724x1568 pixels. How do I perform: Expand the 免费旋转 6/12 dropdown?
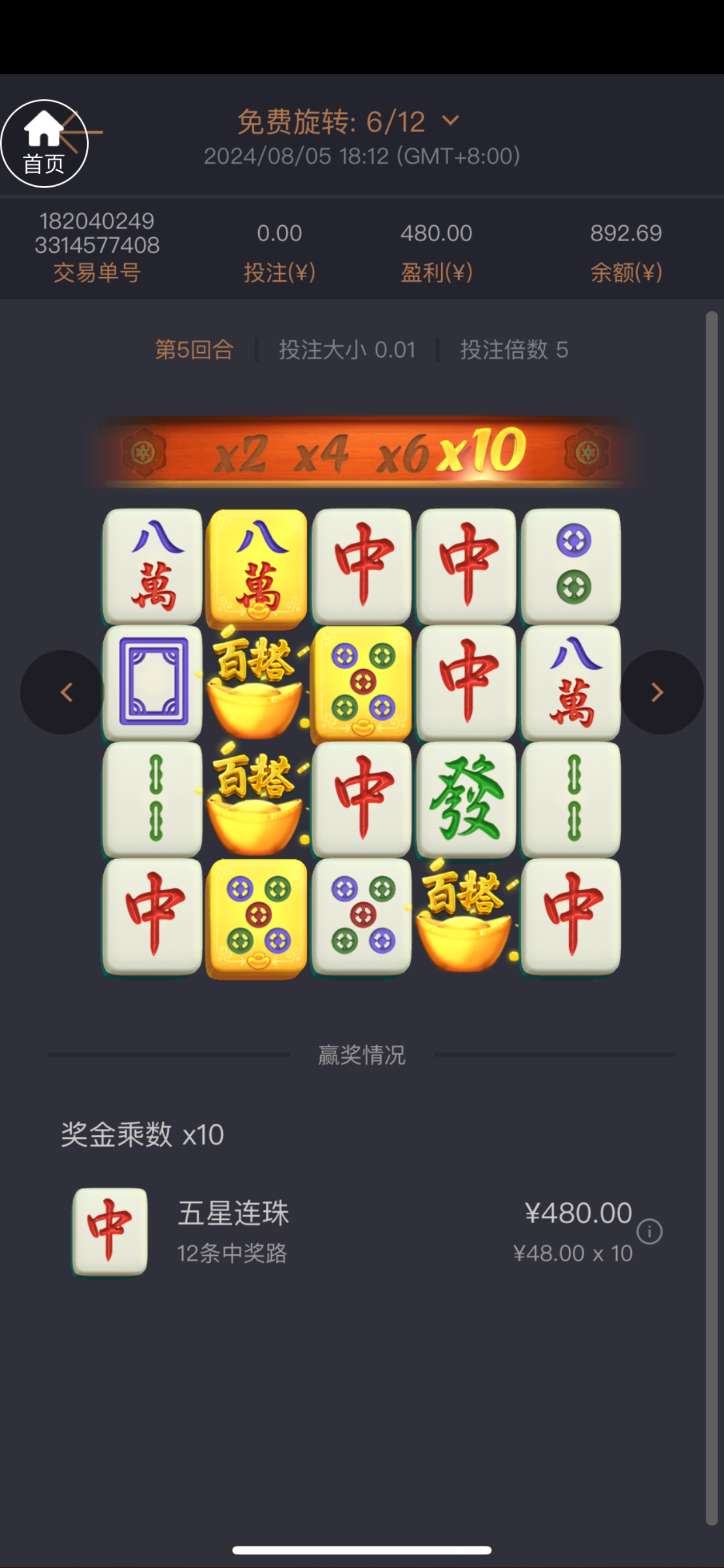(450, 121)
